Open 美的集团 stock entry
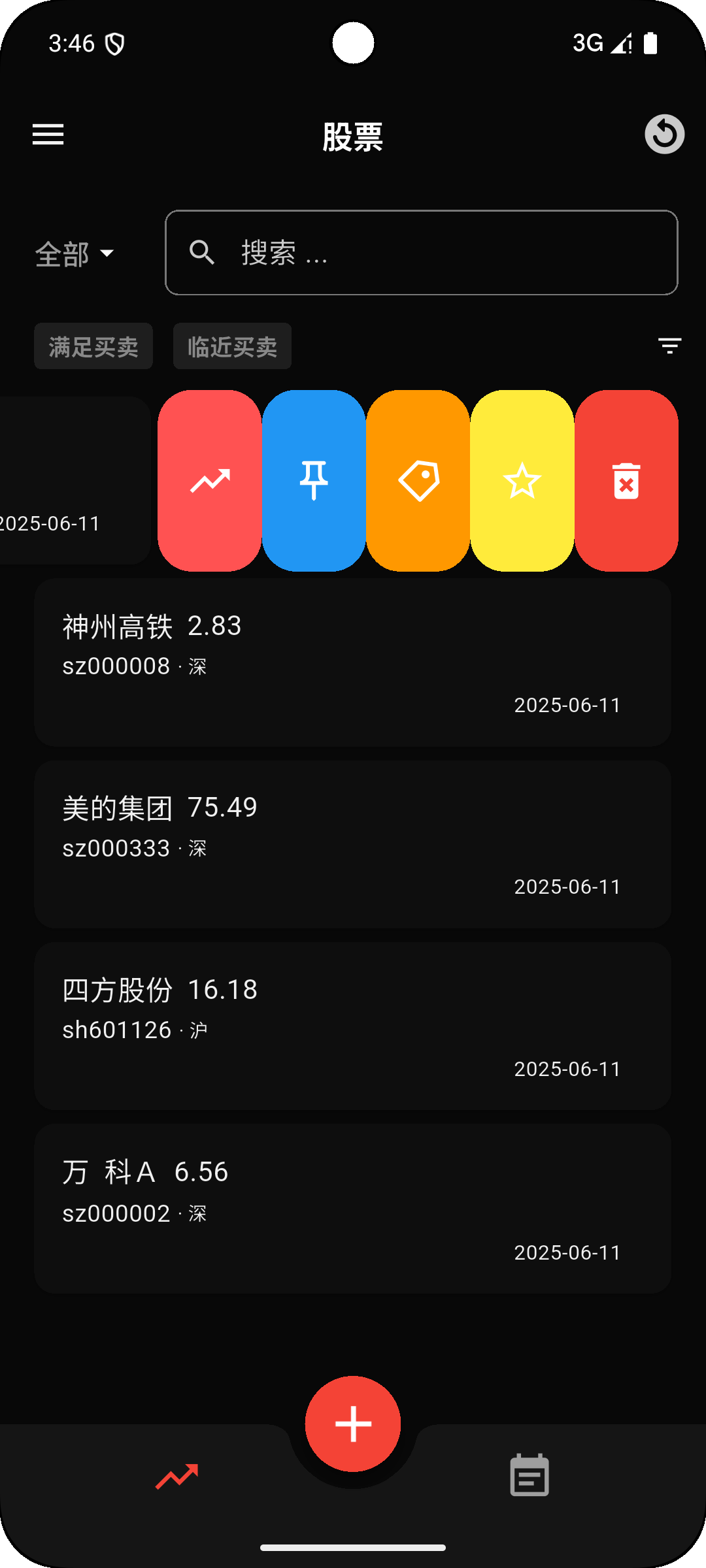 click(x=352, y=844)
